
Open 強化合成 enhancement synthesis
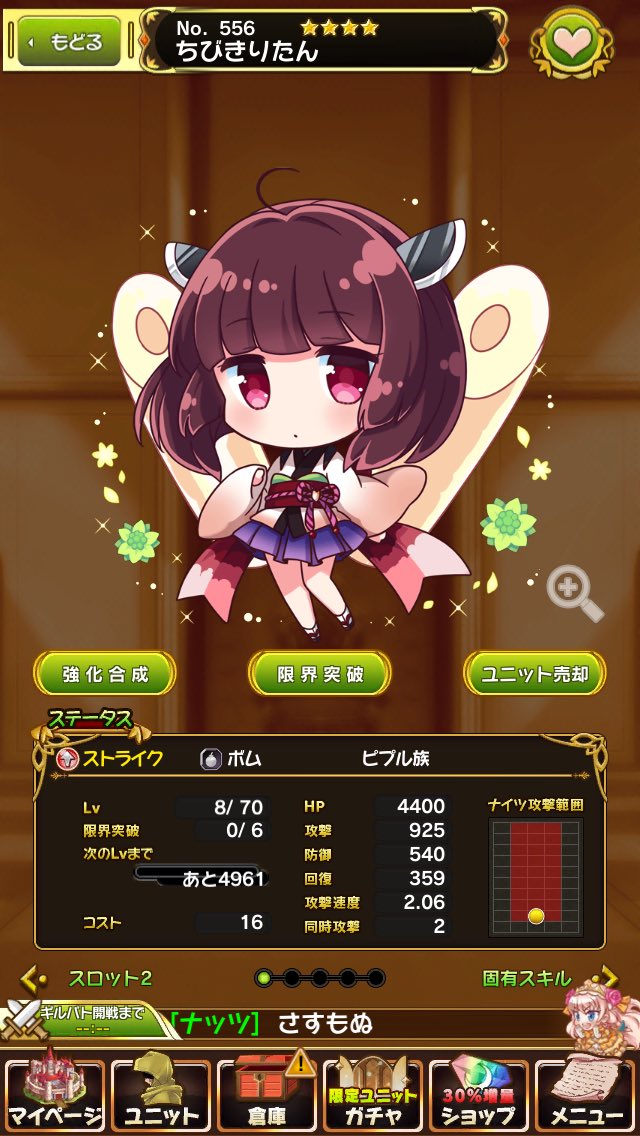point(104,673)
